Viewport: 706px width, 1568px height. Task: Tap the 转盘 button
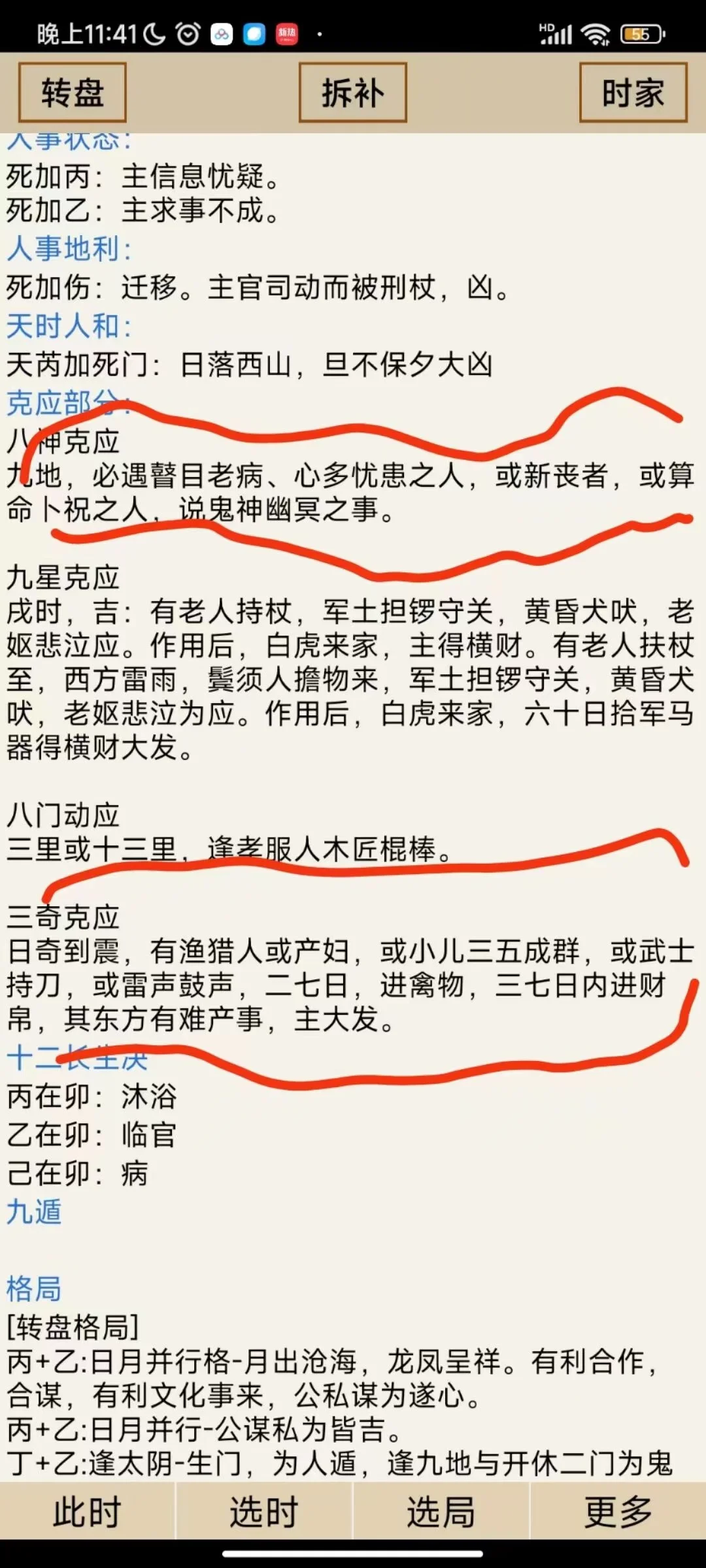pyautogui.click(x=72, y=92)
